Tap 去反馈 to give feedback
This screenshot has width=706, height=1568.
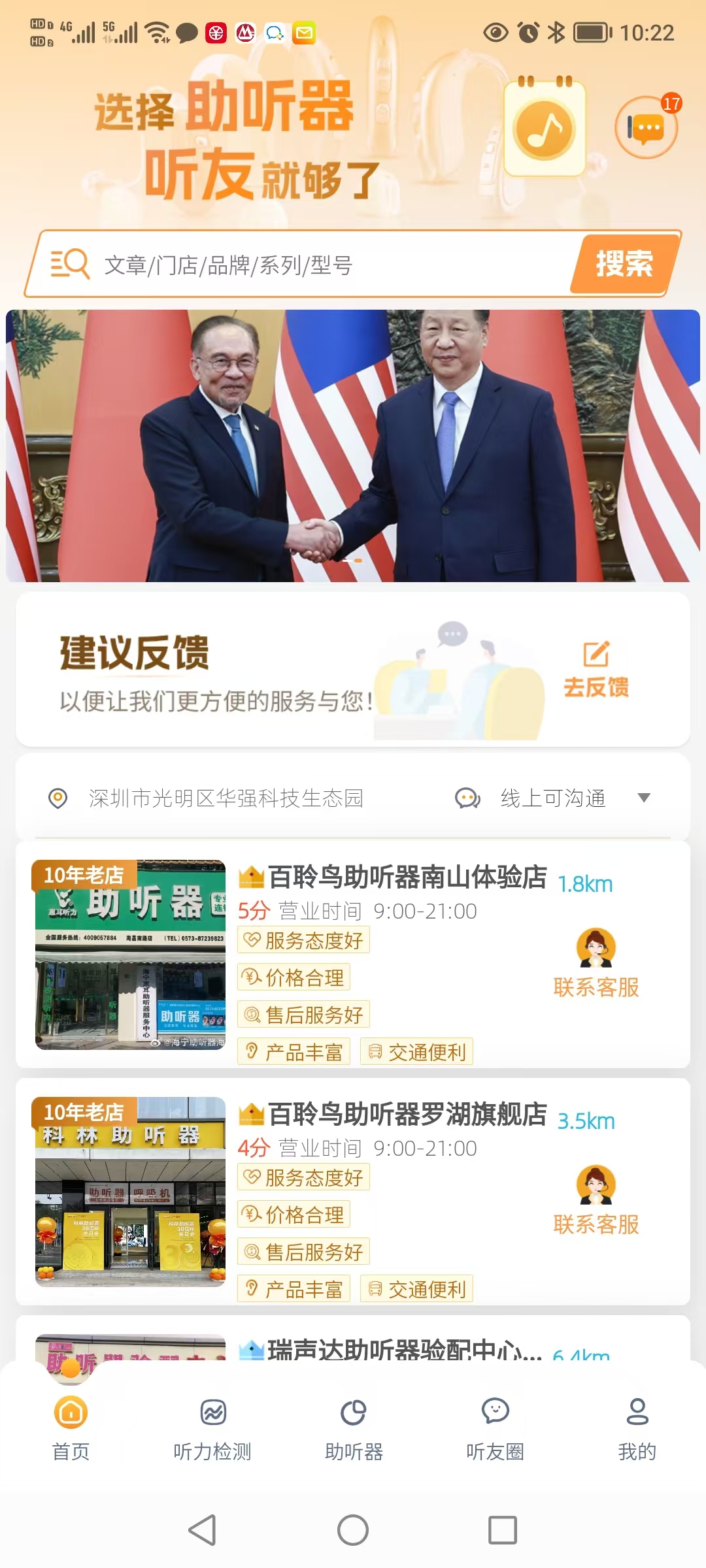coord(596,670)
